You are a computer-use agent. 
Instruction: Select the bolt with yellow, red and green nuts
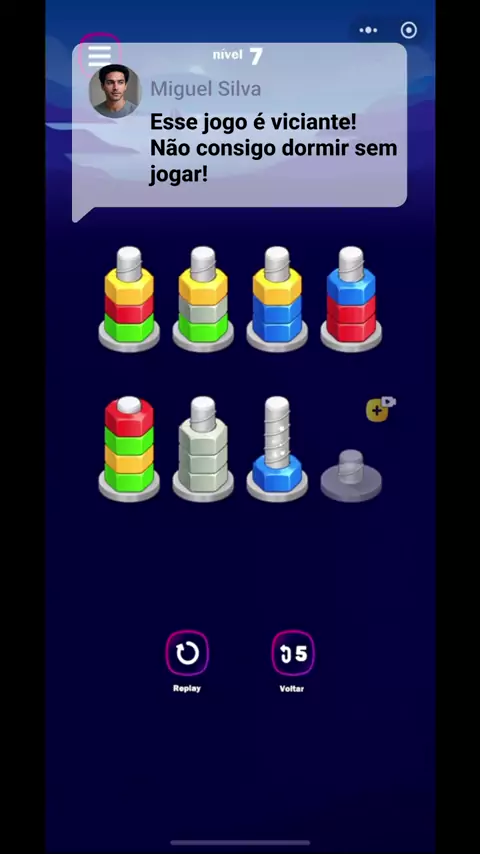(x=129, y=298)
